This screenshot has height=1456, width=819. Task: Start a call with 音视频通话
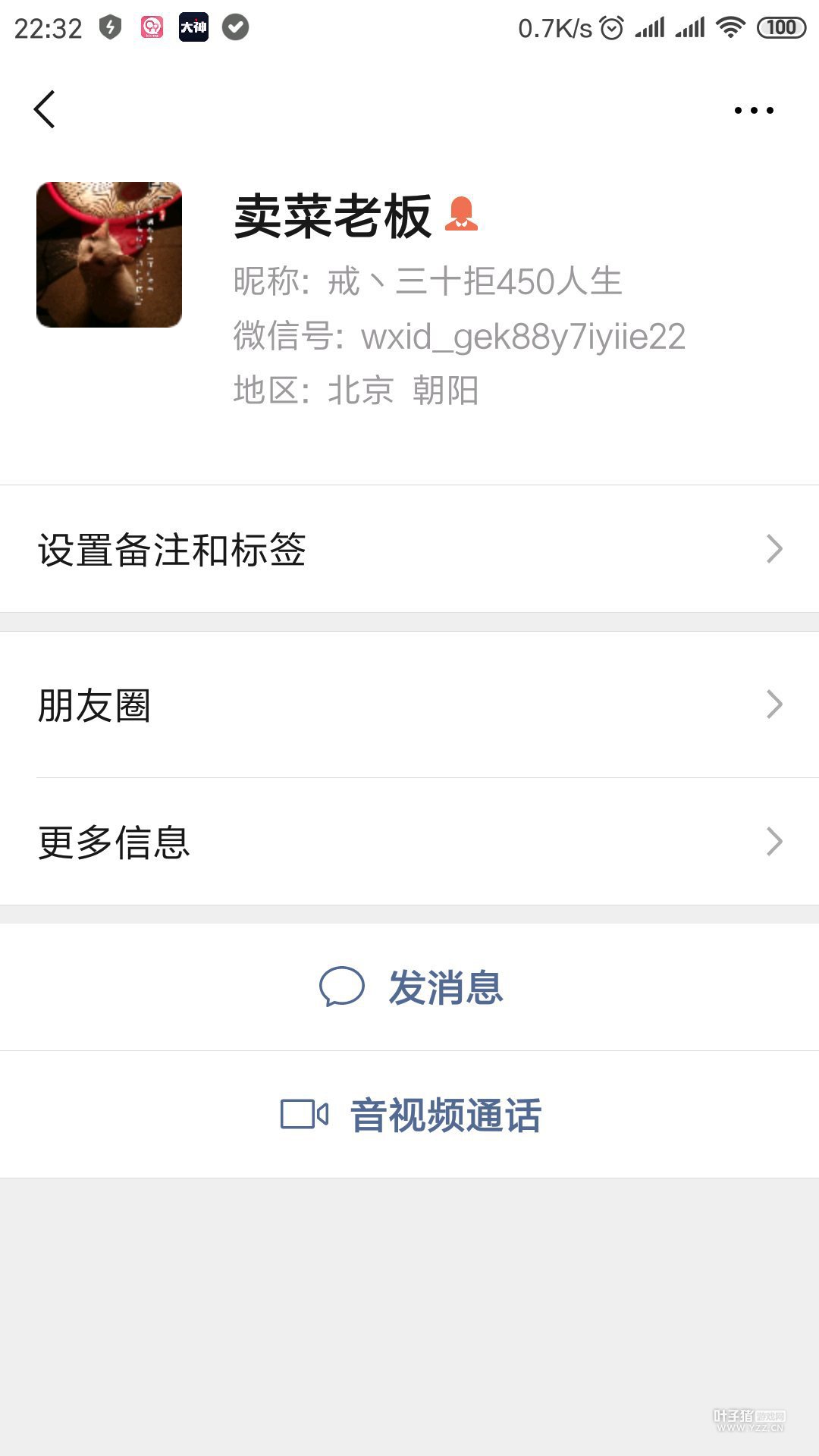click(410, 1115)
